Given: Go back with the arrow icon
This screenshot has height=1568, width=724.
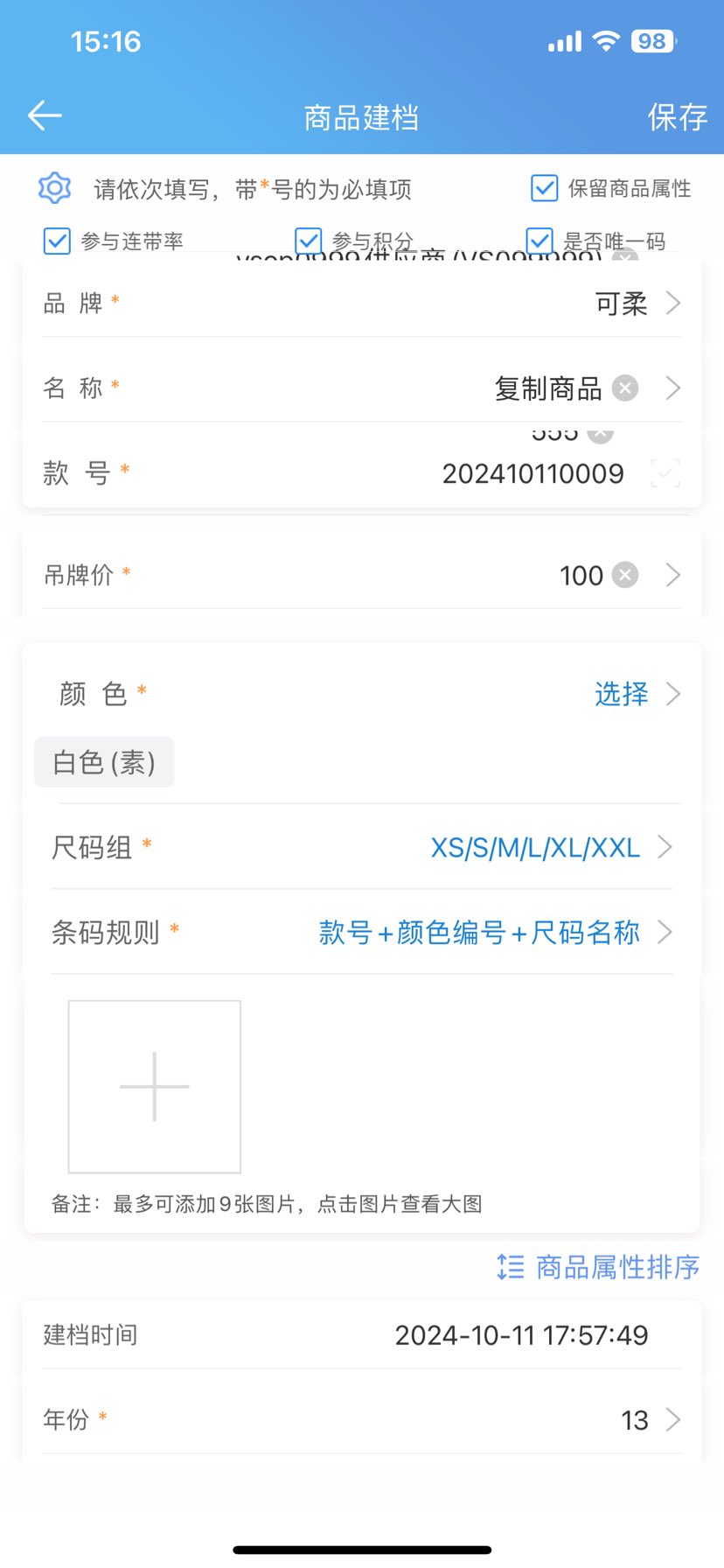Looking at the screenshot, I should pyautogui.click(x=45, y=115).
